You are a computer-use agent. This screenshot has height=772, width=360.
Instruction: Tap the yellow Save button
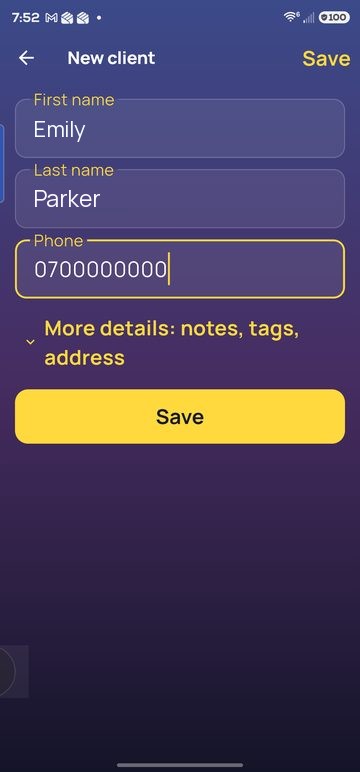[180, 417]
